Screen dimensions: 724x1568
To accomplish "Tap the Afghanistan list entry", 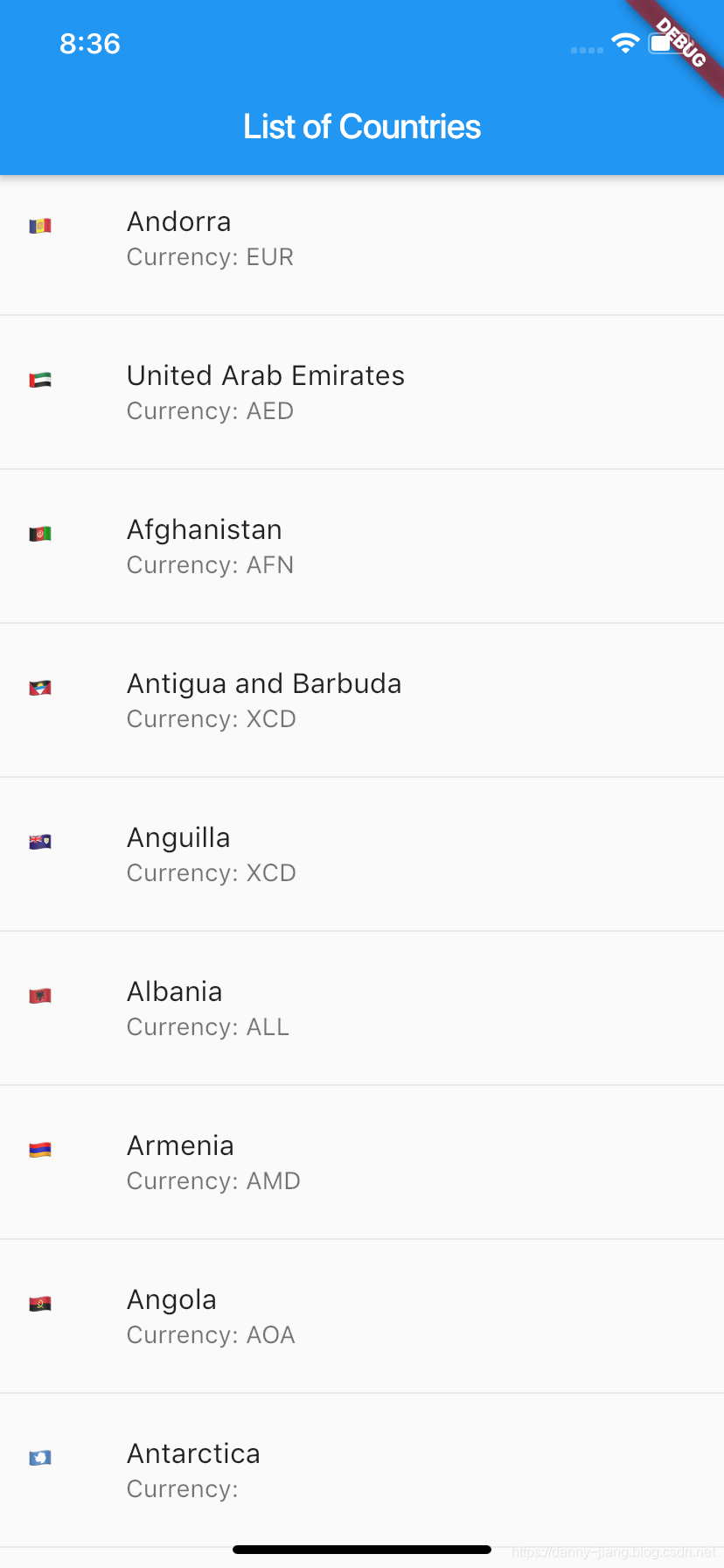I will pos(362,547).
